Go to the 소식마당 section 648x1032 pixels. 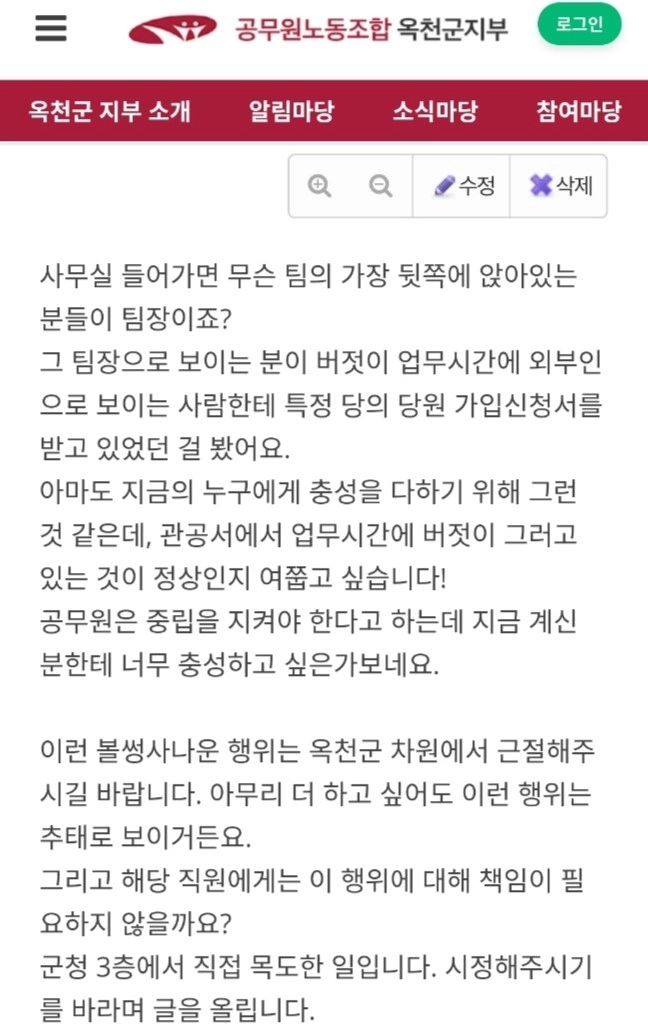pos(435,110)
